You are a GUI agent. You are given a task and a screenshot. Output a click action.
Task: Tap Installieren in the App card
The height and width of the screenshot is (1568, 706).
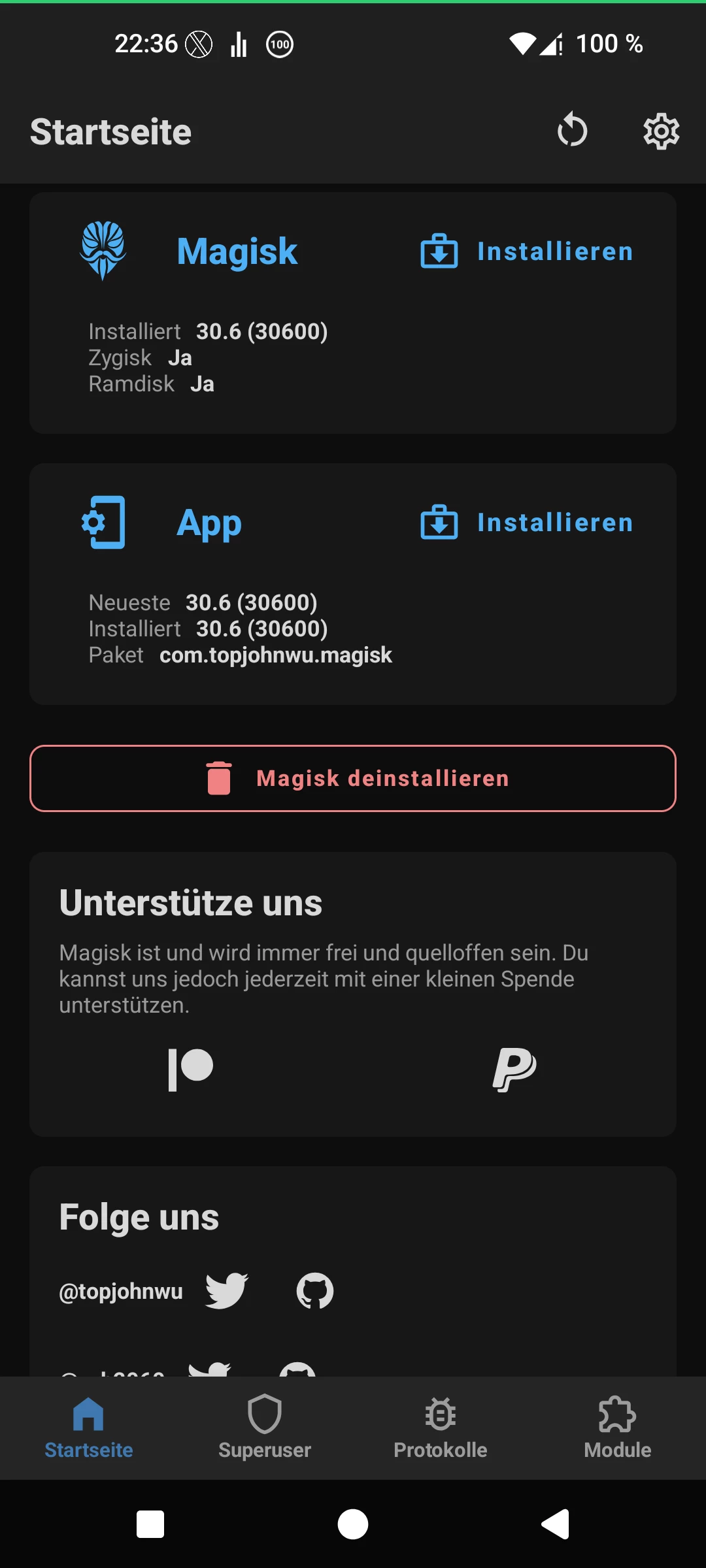tap(527, 523)
